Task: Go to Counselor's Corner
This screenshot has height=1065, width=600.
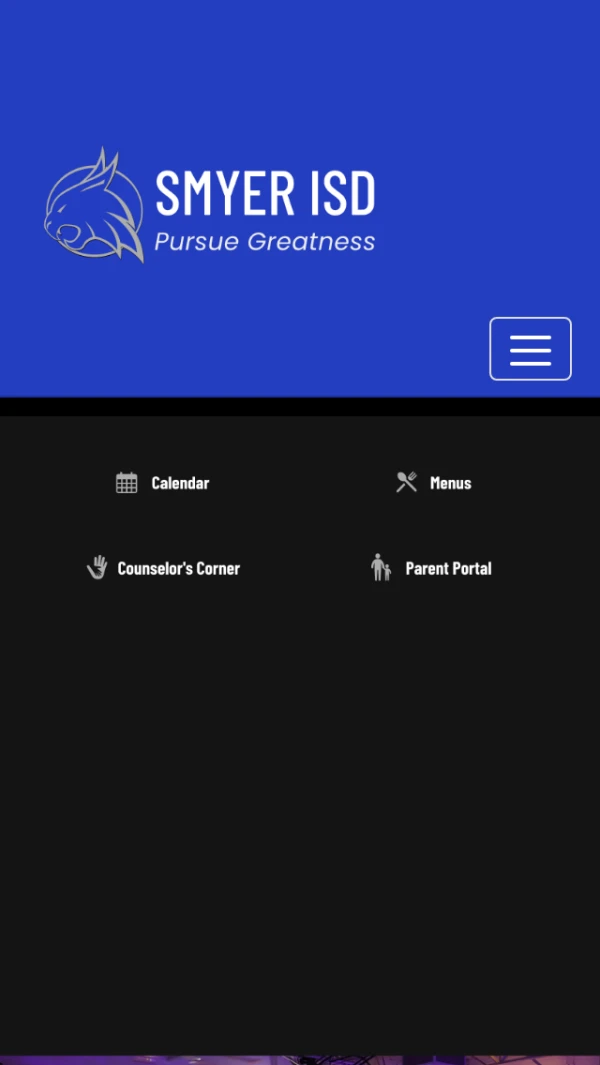Action: tap(164, 568)
